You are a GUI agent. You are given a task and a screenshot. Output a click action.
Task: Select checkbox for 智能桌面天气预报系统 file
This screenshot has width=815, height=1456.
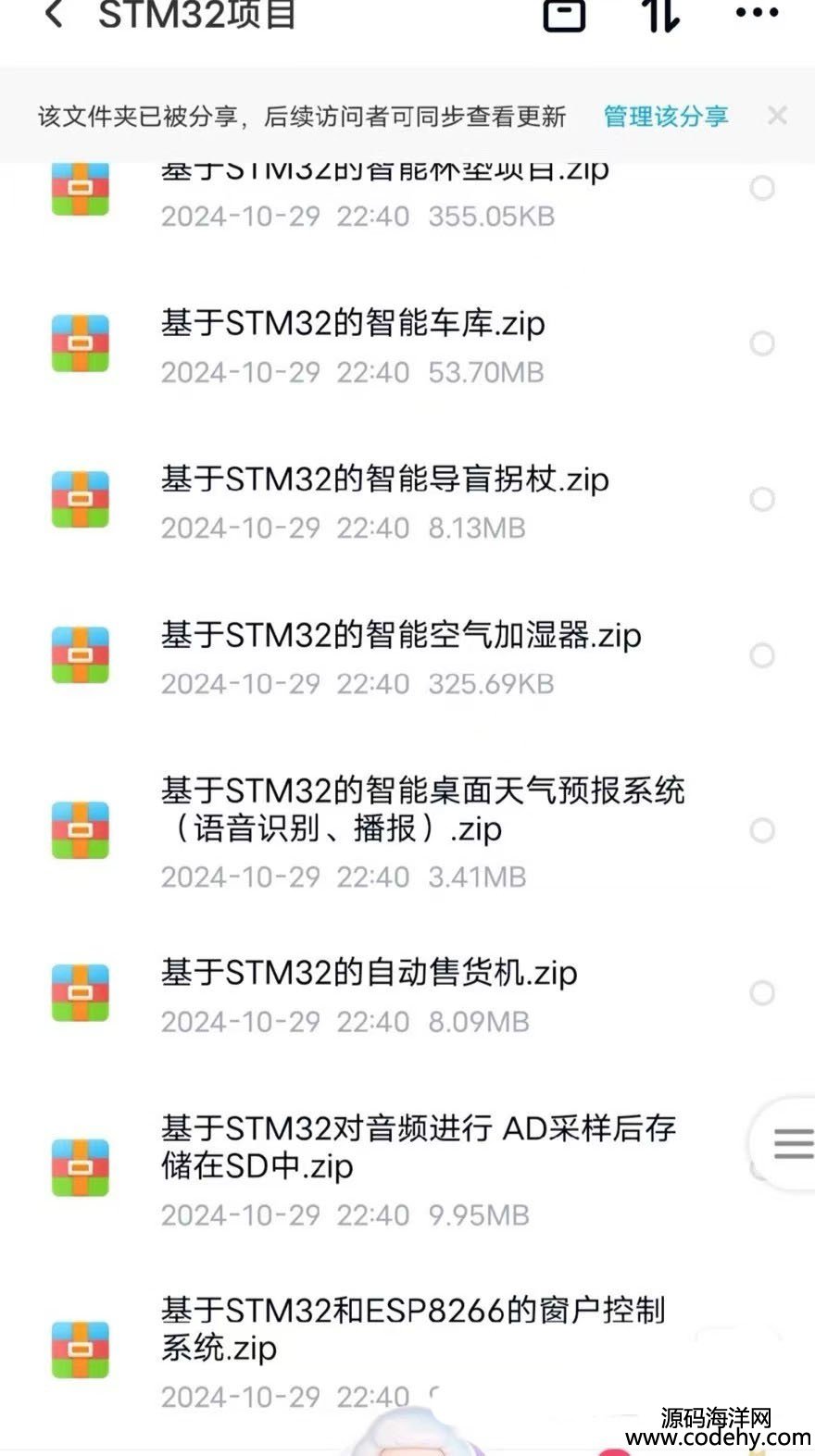[762, 830]
